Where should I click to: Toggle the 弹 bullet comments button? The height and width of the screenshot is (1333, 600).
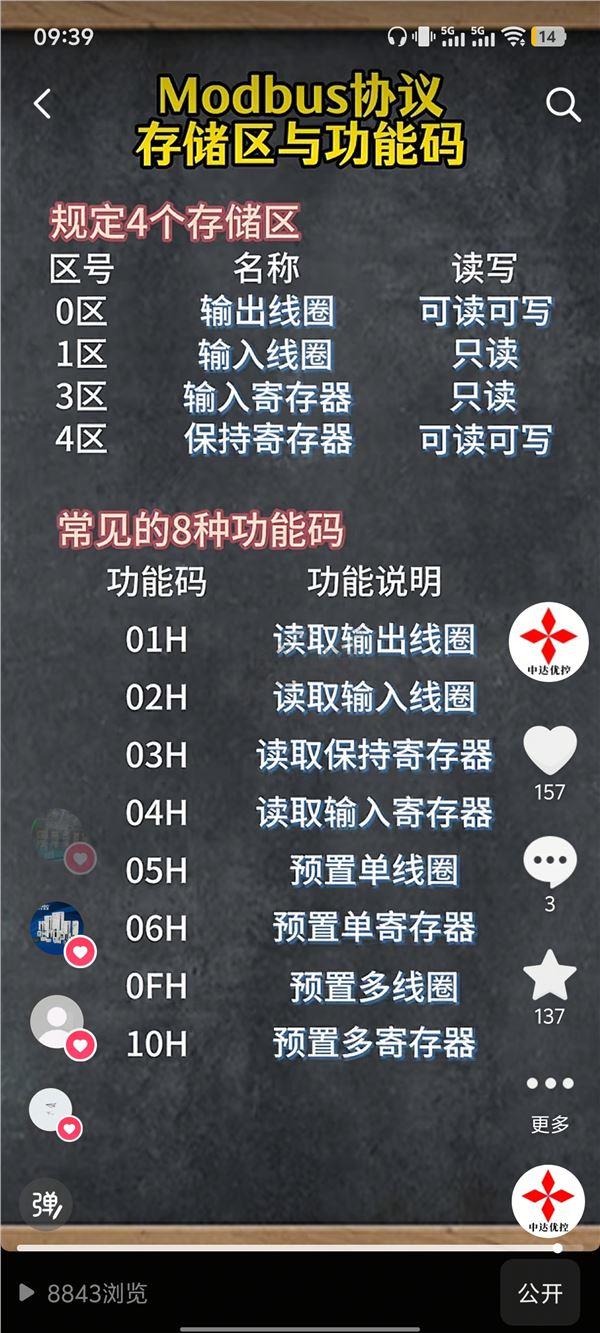pyautogui.click(x=46, y=1204)
